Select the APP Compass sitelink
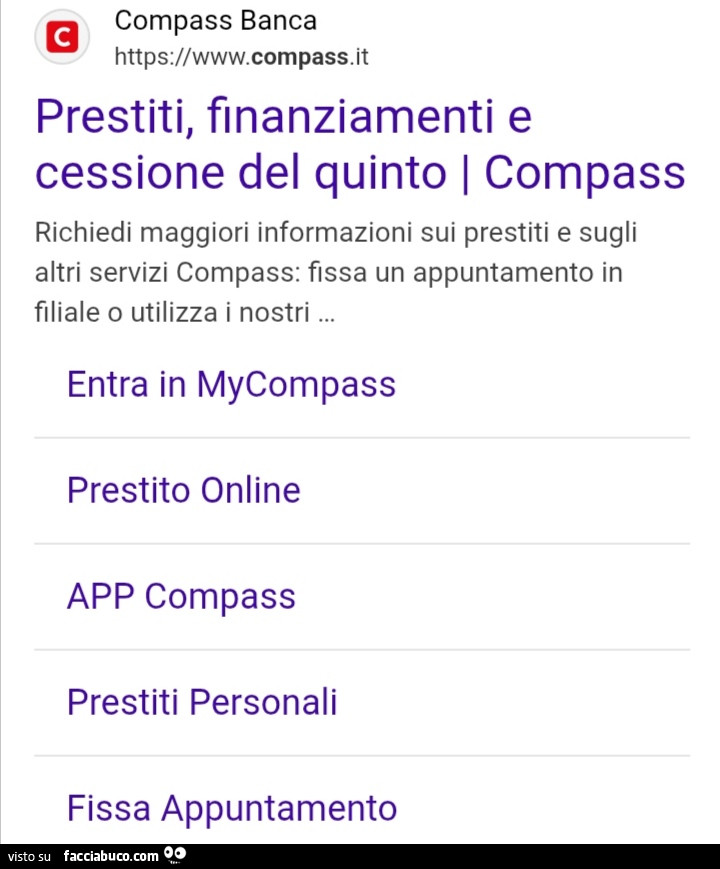The image size is (720, 869). point(181,596)
